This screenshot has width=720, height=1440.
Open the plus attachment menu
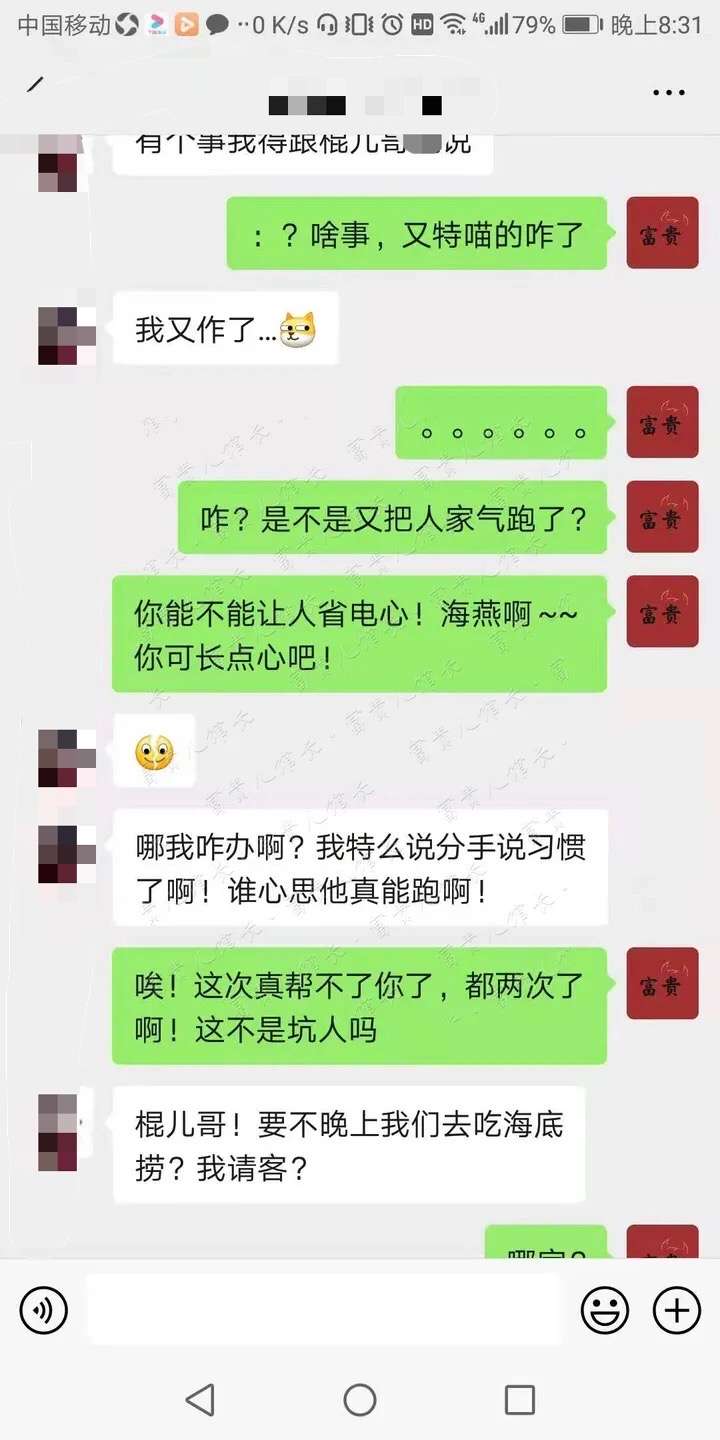click(677, 1310)
